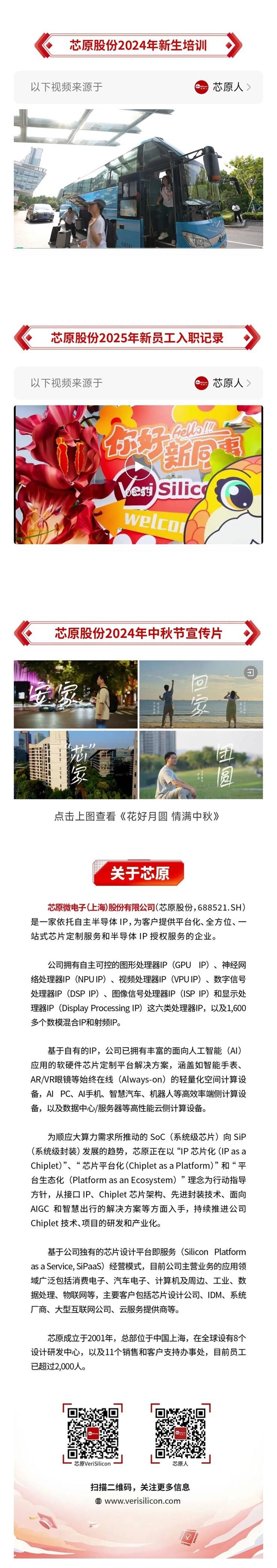Open 芯原人 channel above the 2024 training video
Image resolution: width=277 pixels, height=1568 pixels.
(x=223, y=87)
